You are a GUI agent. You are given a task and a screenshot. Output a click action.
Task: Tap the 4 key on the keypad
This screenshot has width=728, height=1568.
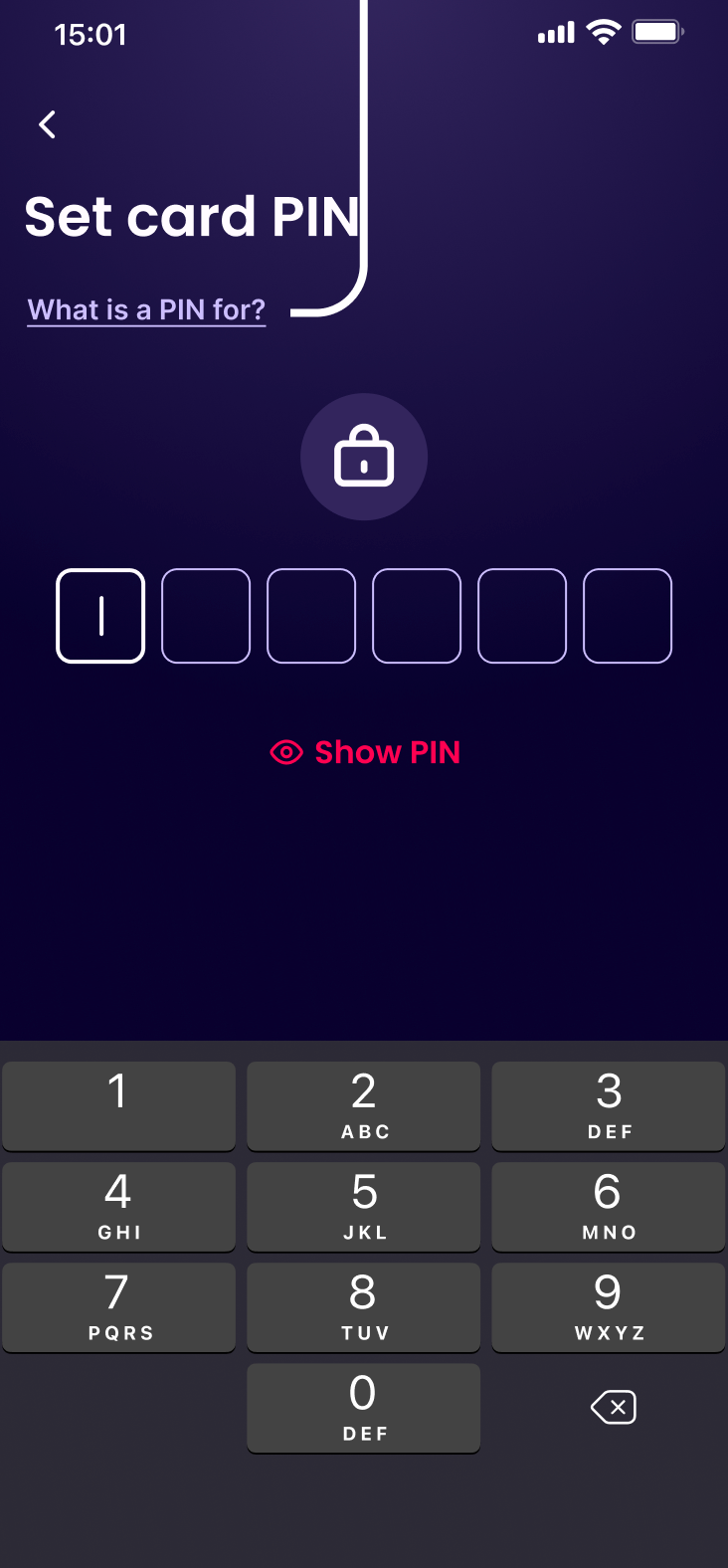[x=118, y=1206]
